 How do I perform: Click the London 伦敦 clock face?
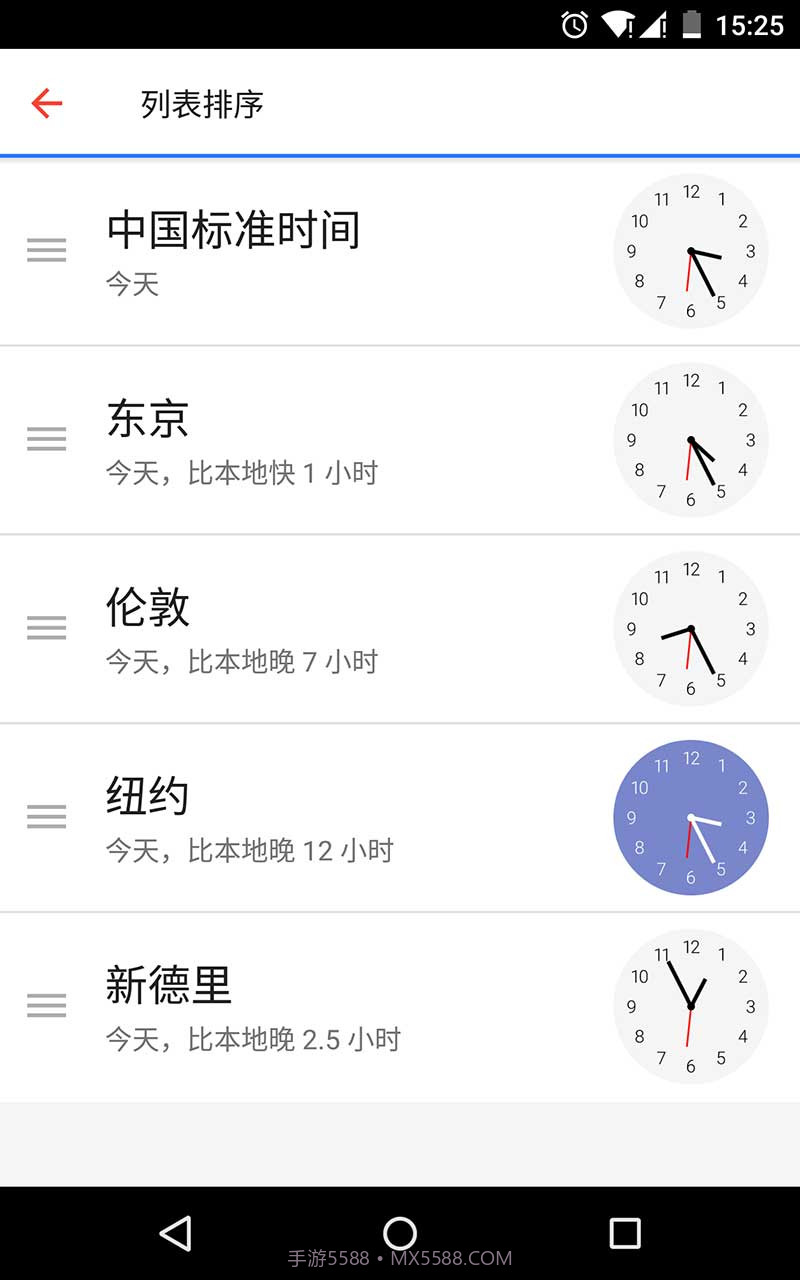pos(691,628)
